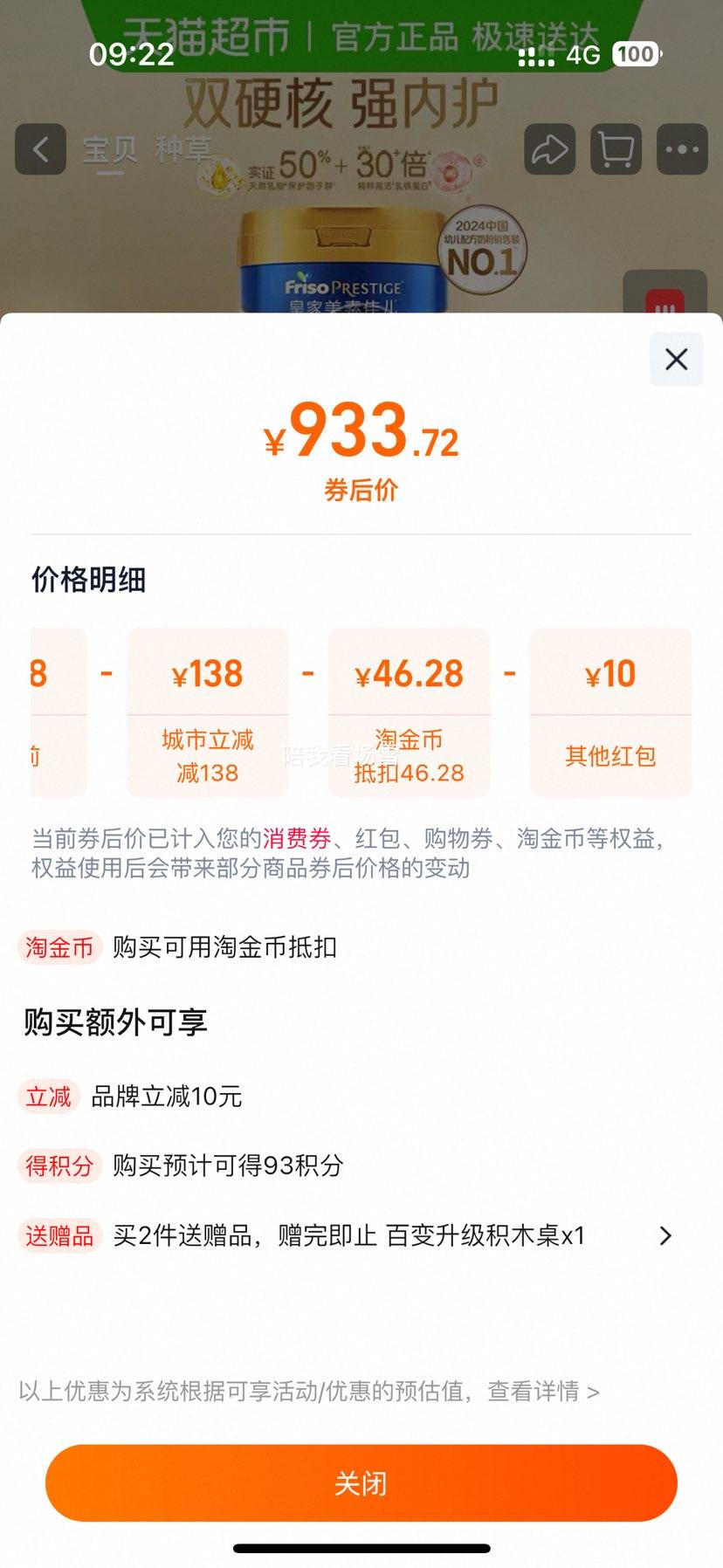Click the back arrow at top left

coord(40,149)
